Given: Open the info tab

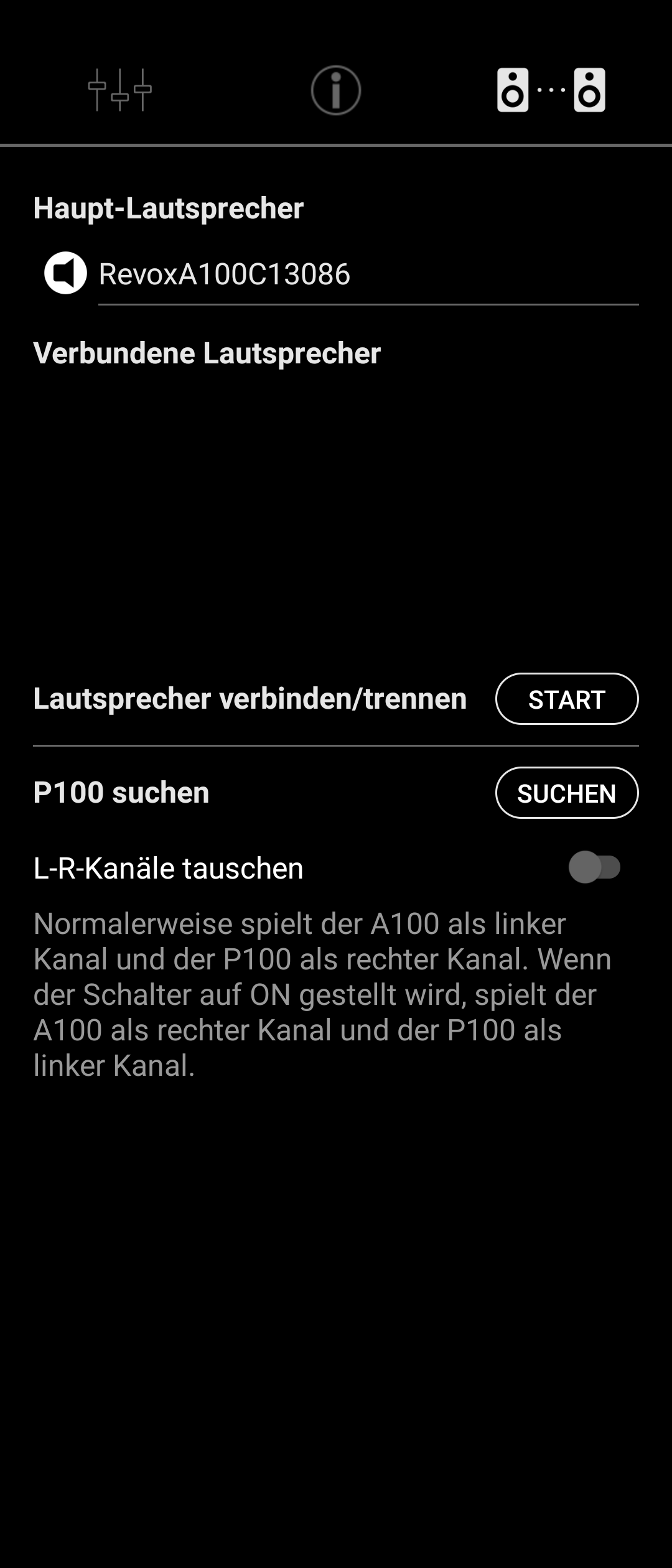Looking at the screenshot, I should (336, 90).
